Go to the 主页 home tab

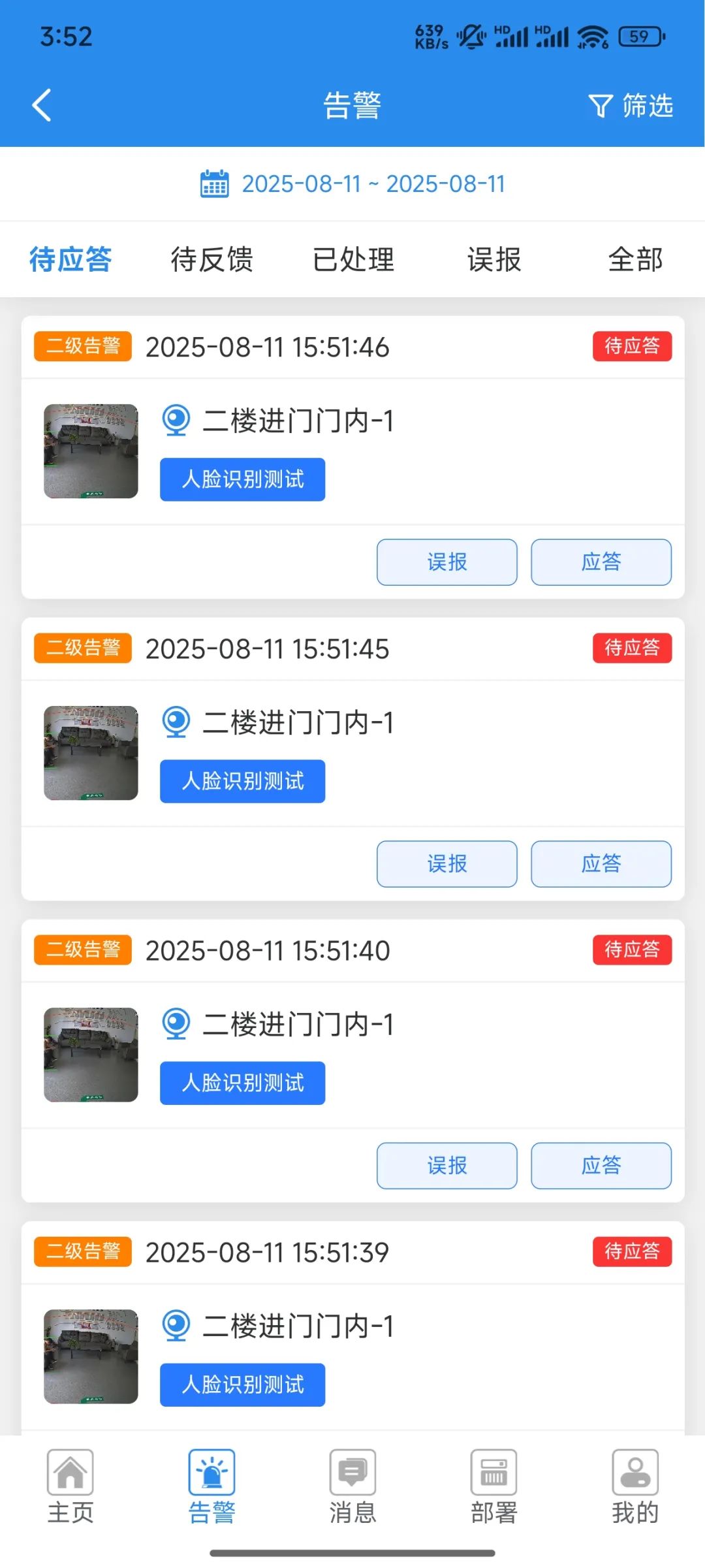pyautogui.click(x=70, y=1486)
